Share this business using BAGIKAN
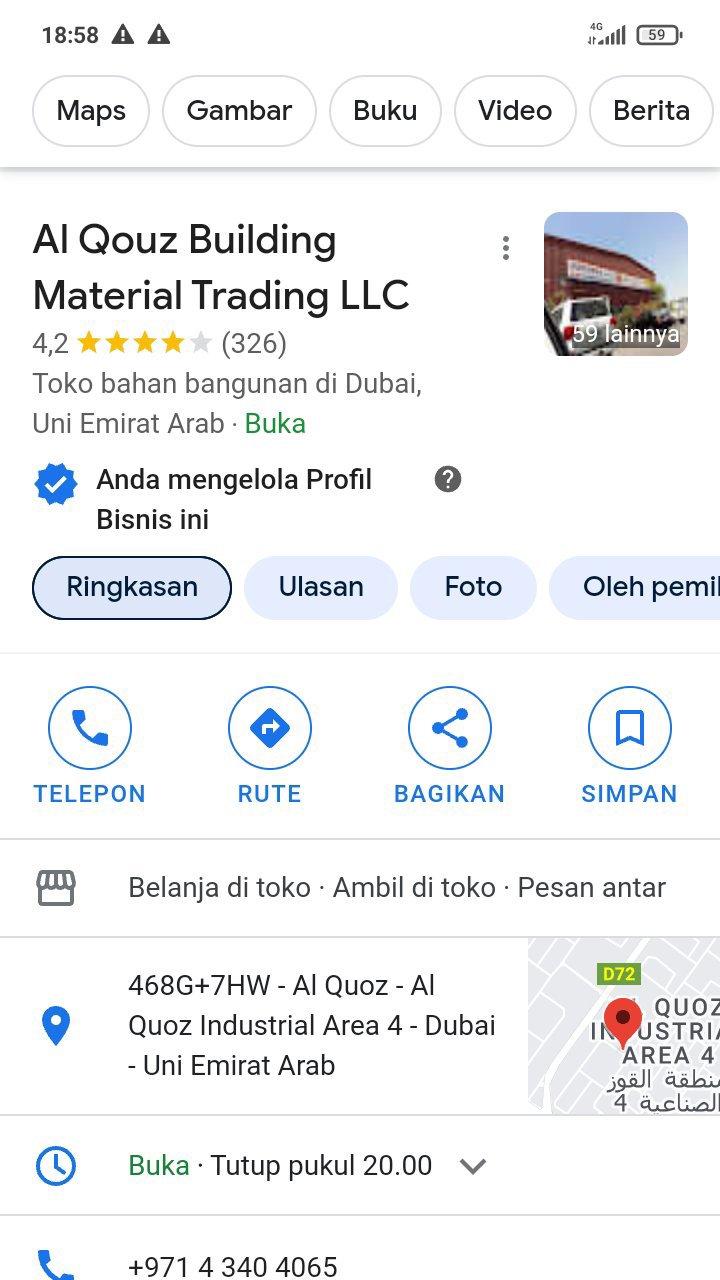 (x=449, y=745)
